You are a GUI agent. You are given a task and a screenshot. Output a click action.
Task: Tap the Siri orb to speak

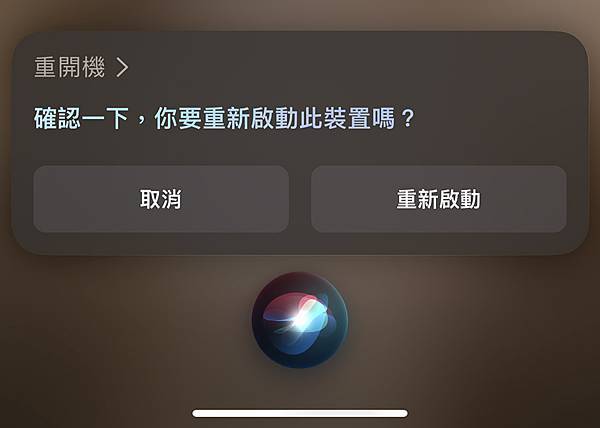click(300, 320)
